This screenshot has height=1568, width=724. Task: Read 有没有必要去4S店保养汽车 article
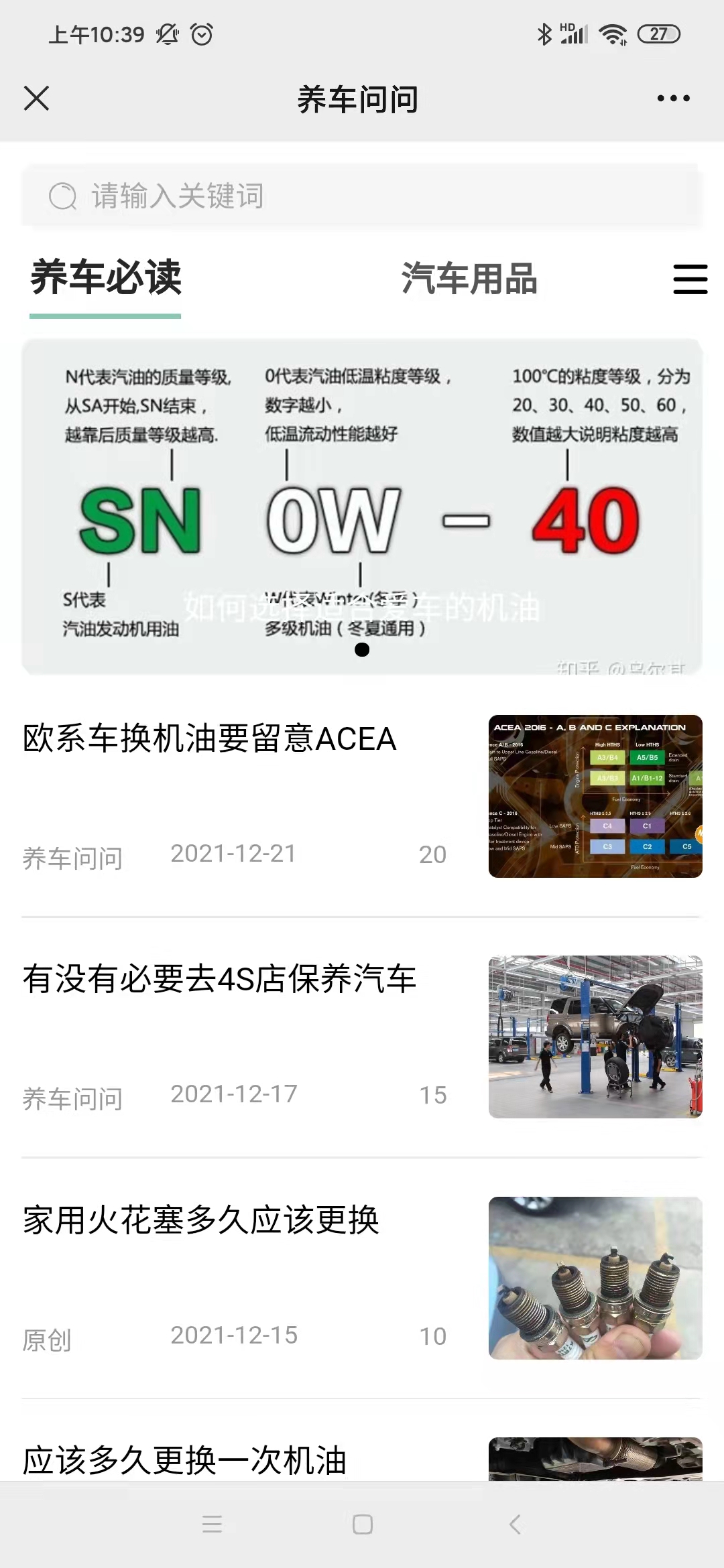(219, 979)
